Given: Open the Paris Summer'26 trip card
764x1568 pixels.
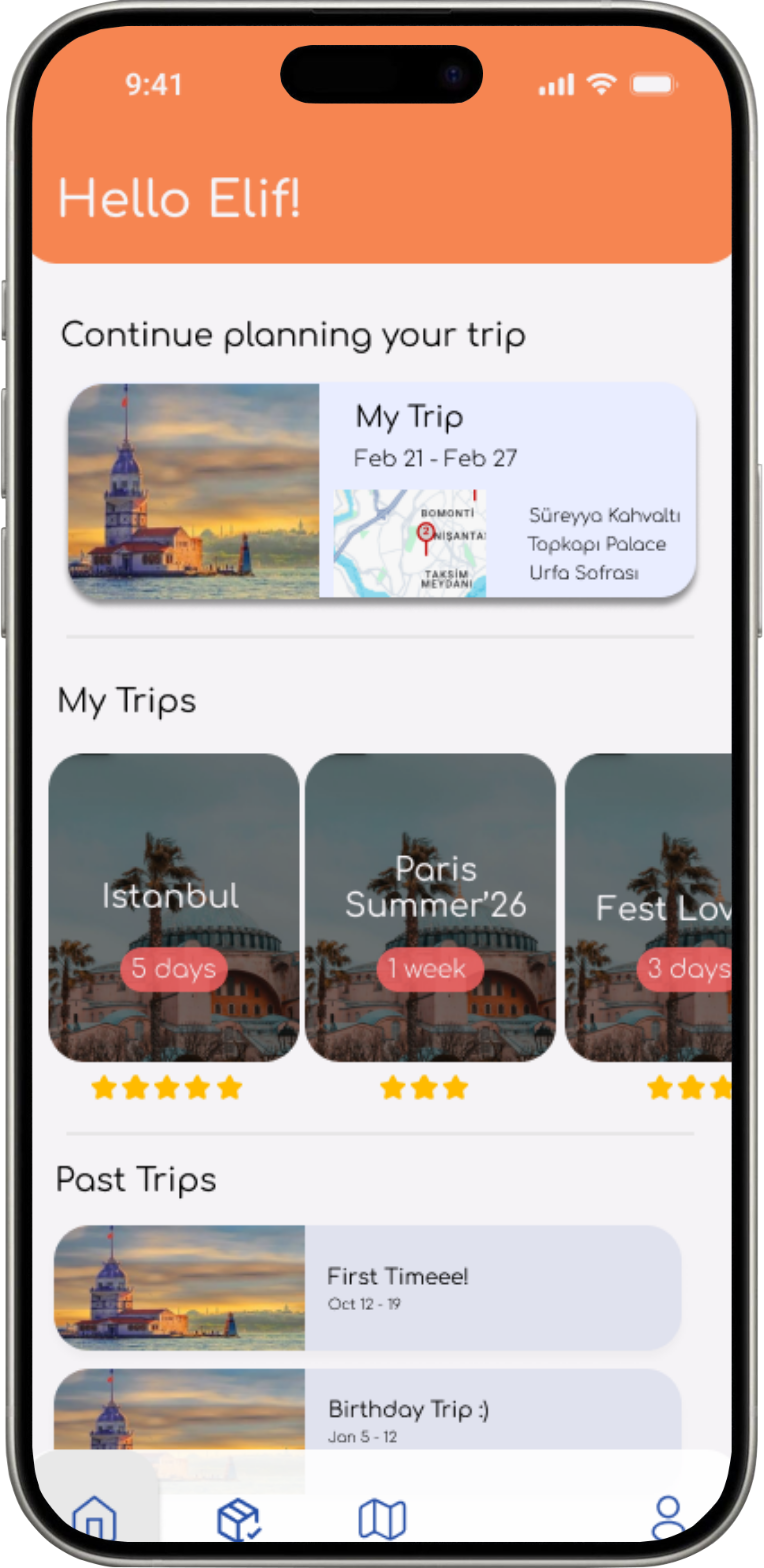Looking at the screenshot, I should pyautogui.click(x=430, y=907).
